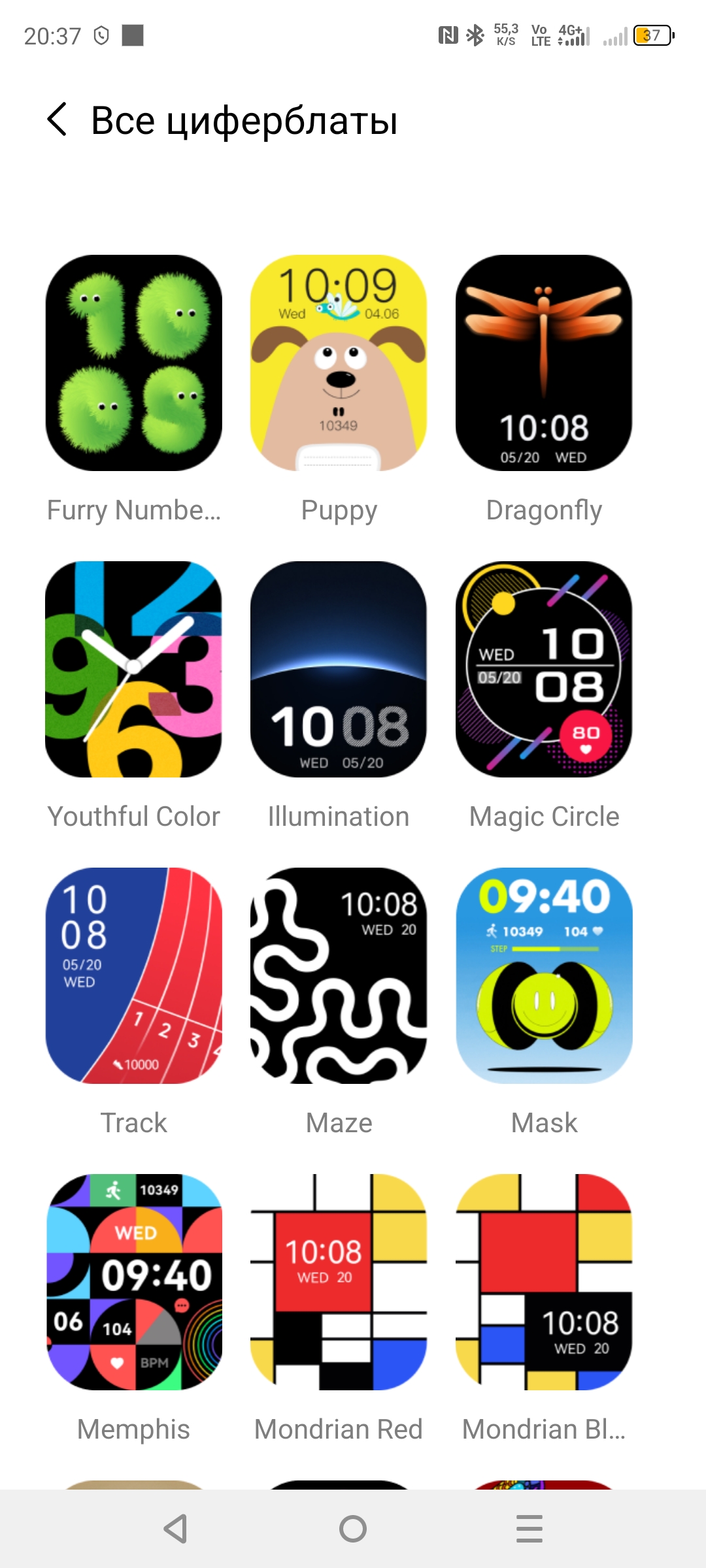The height and width of the screenshot is (1568, 706).
Task: Open Mondrian Red watch face
Action: 339,1282
